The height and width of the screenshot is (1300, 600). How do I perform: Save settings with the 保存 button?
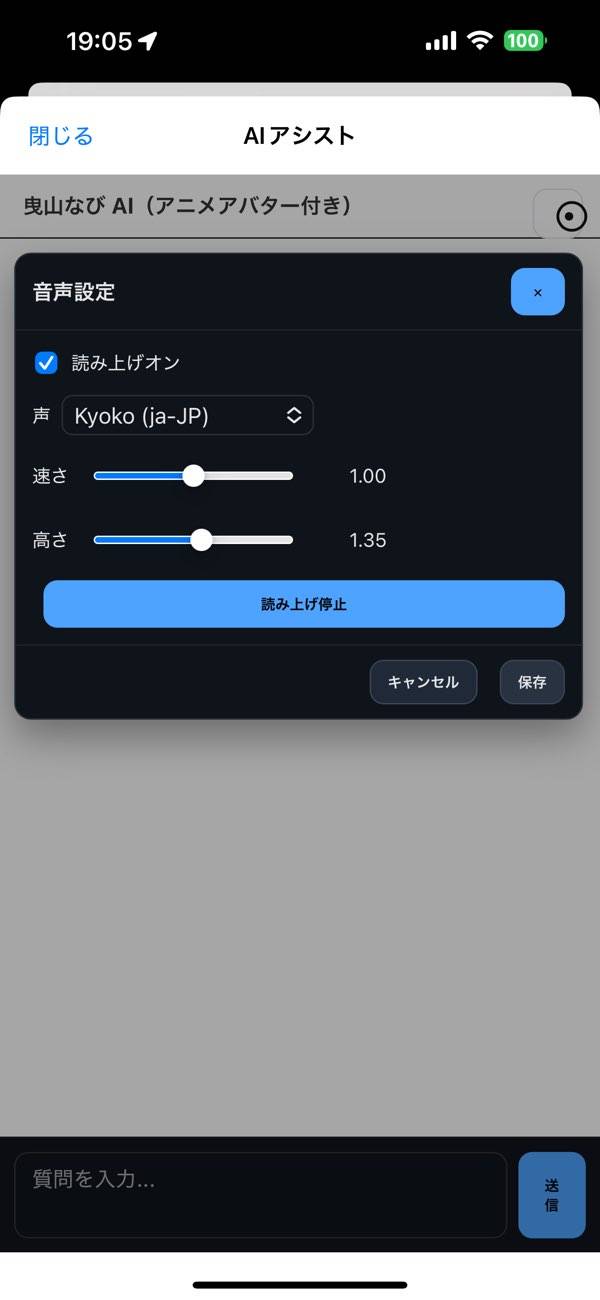[532, 682]
